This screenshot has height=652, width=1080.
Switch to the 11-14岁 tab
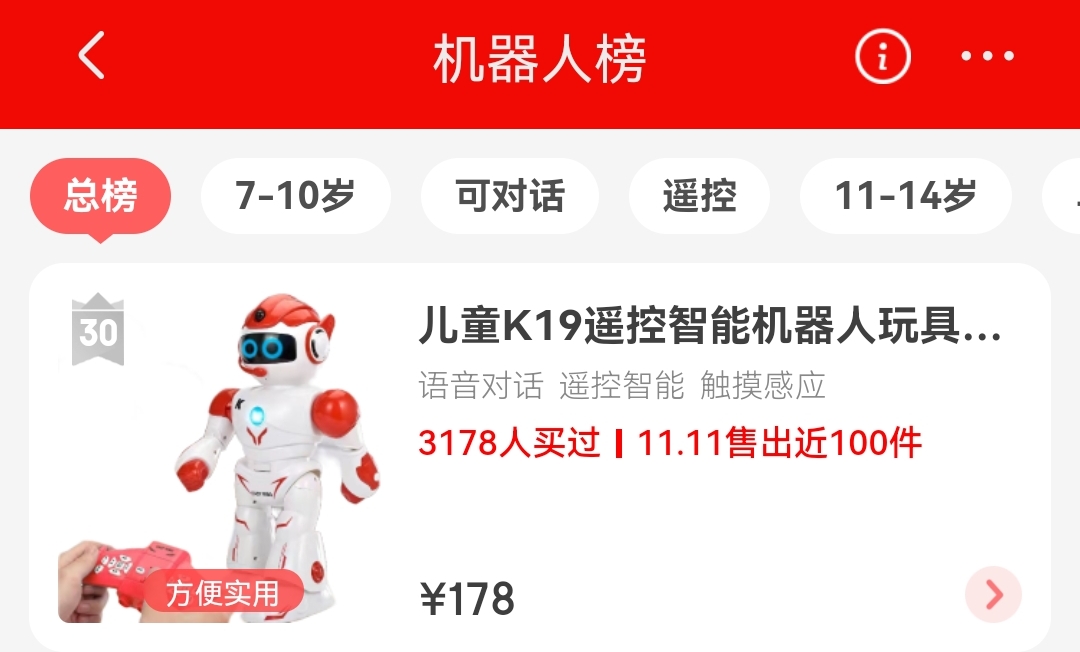coord(905,196)
